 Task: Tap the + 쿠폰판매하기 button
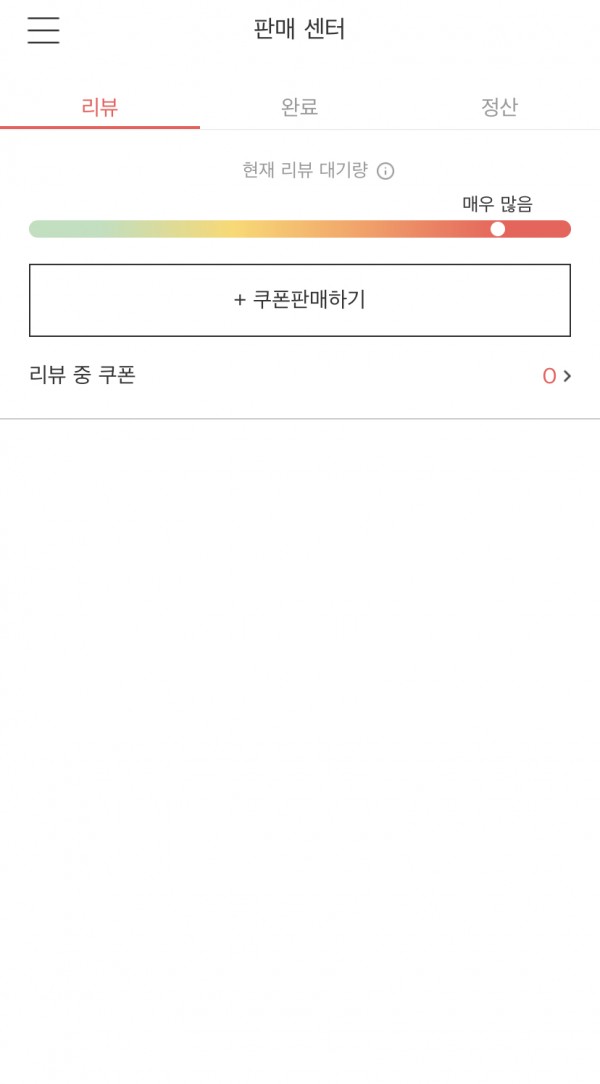click(x=300, y=300)
